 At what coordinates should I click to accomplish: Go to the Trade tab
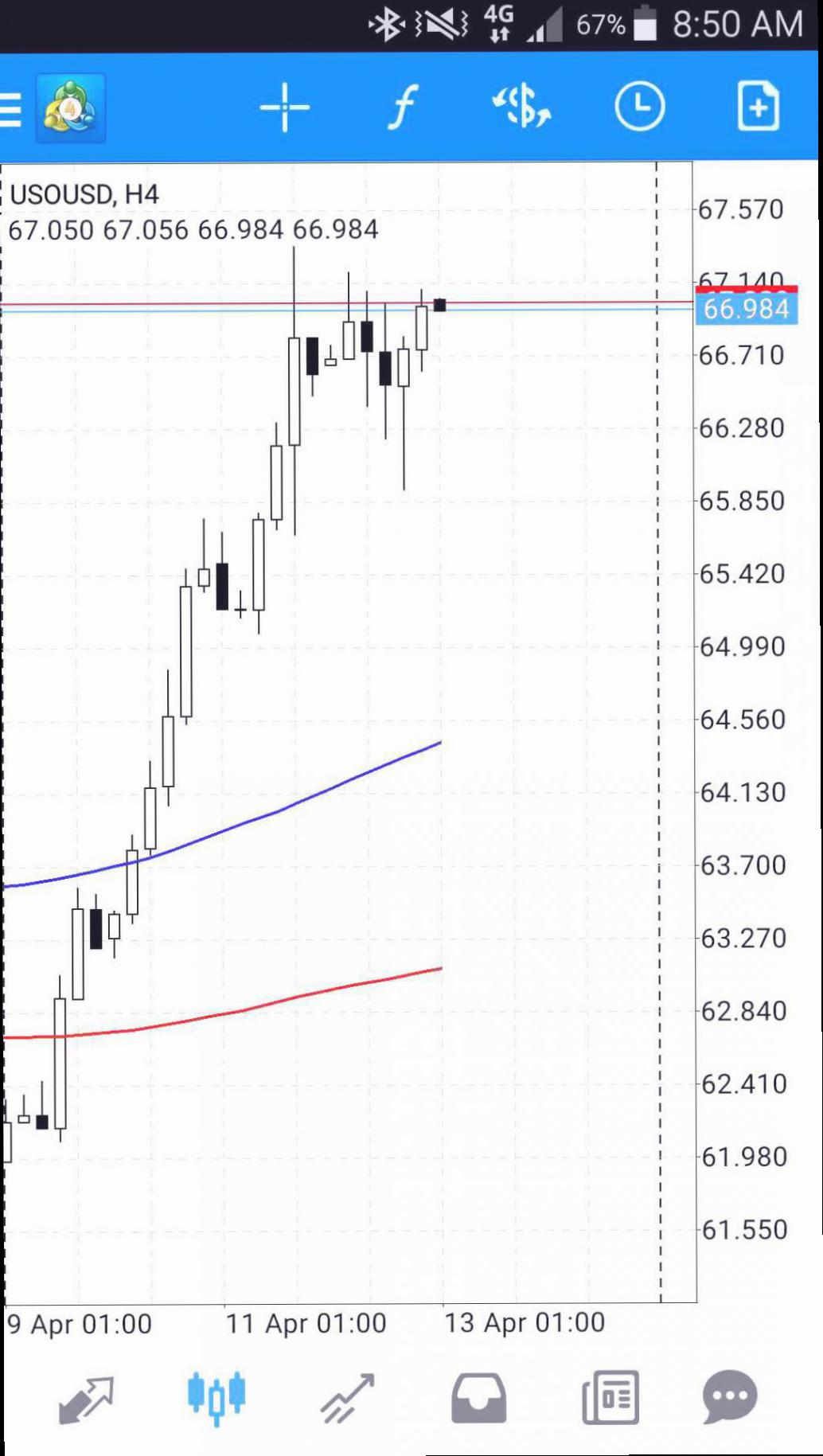point(347,1398)
